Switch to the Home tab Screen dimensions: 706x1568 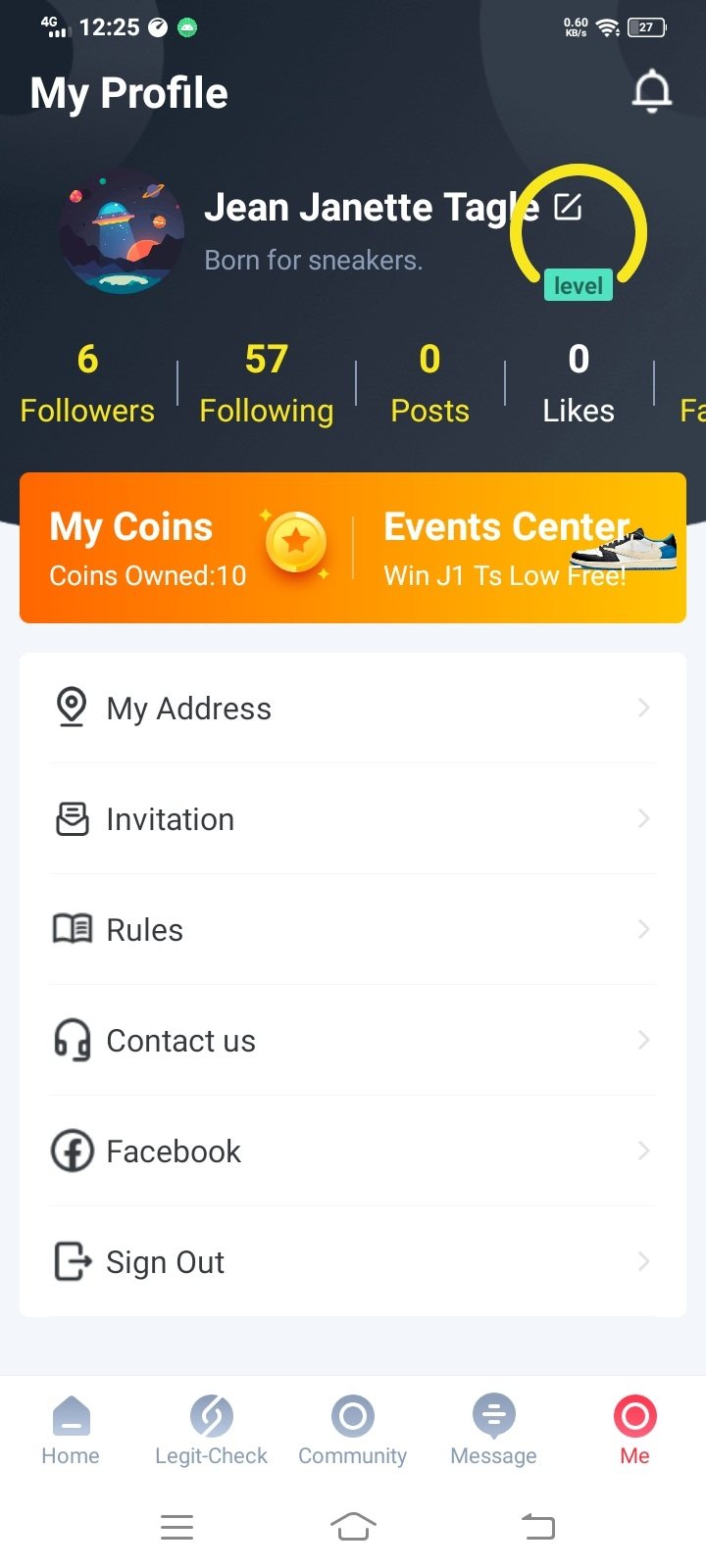pos(71,1430)
